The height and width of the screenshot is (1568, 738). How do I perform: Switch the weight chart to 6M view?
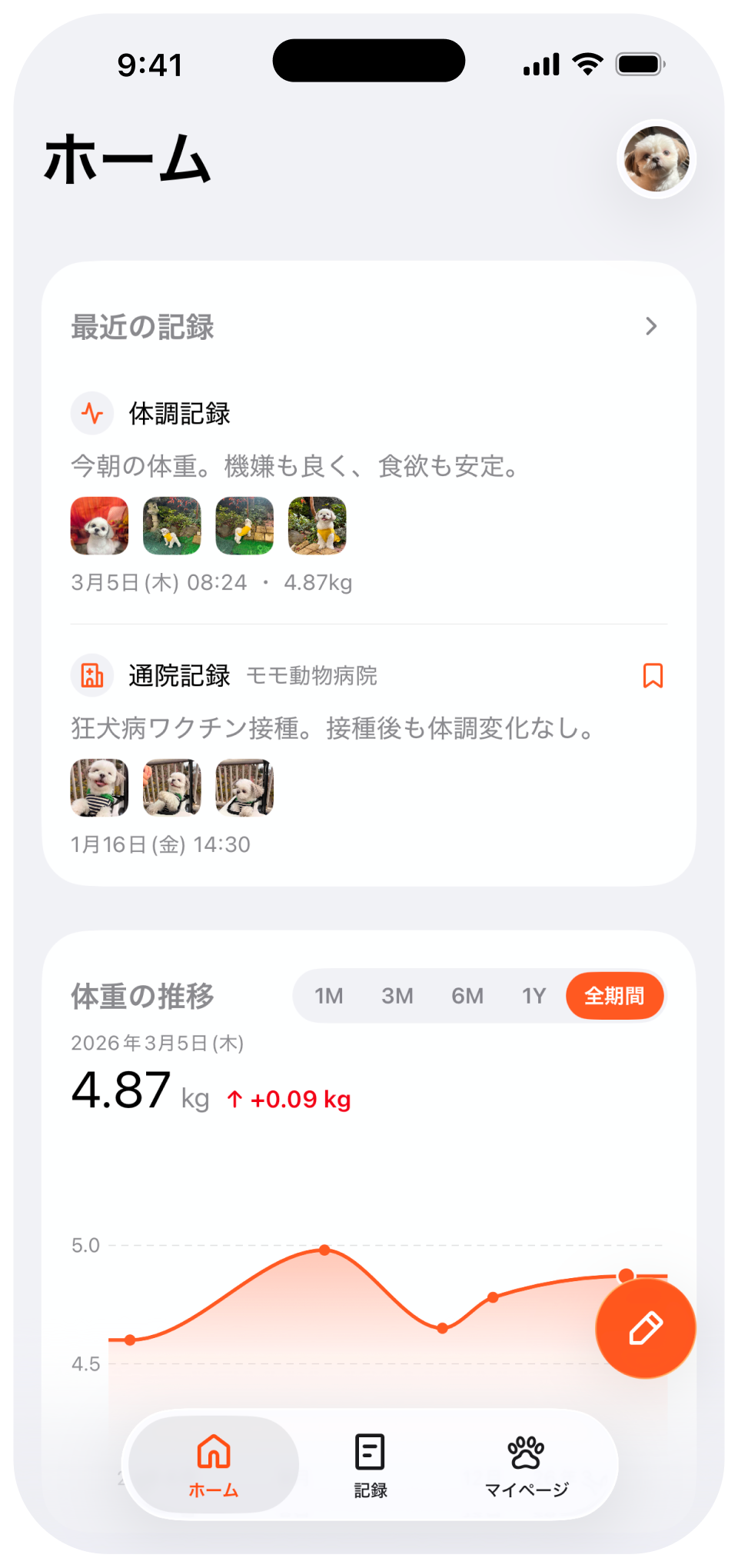[x=467, y=995]
